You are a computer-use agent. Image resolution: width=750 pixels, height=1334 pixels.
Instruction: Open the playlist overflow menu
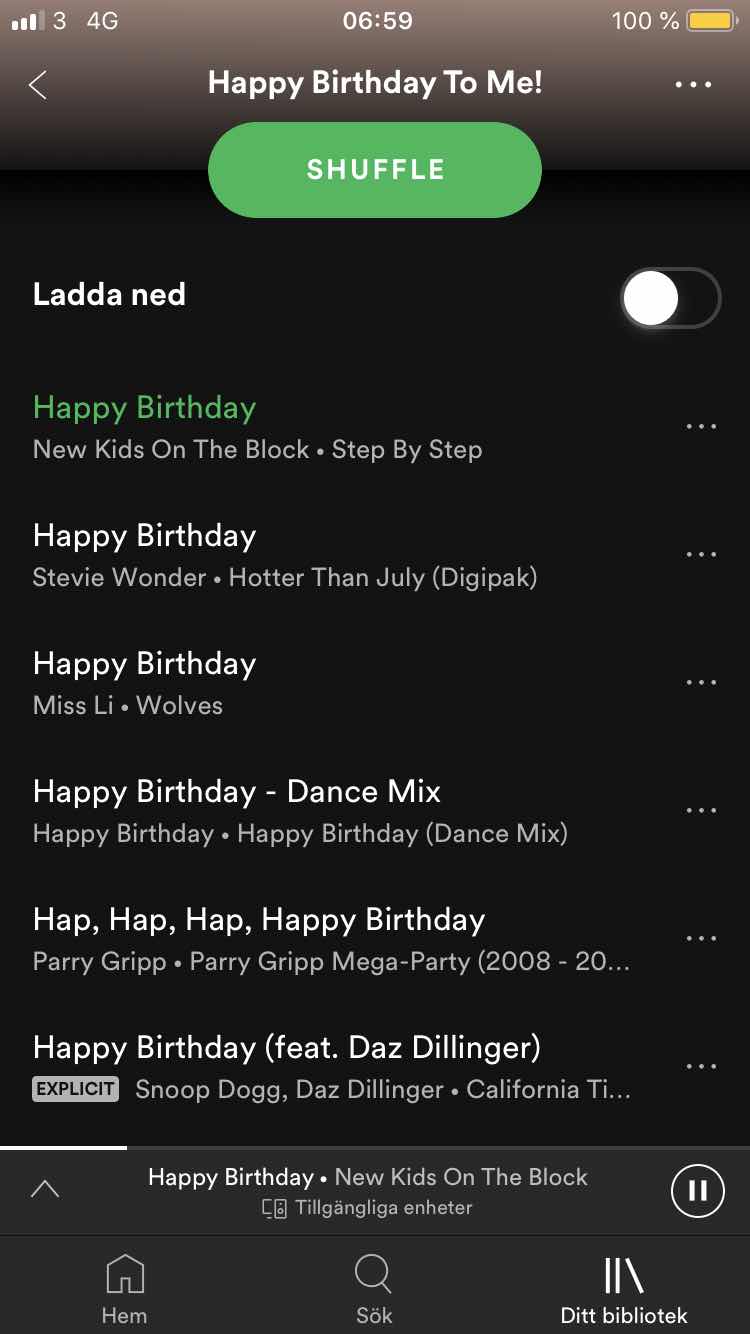[693, 85]
